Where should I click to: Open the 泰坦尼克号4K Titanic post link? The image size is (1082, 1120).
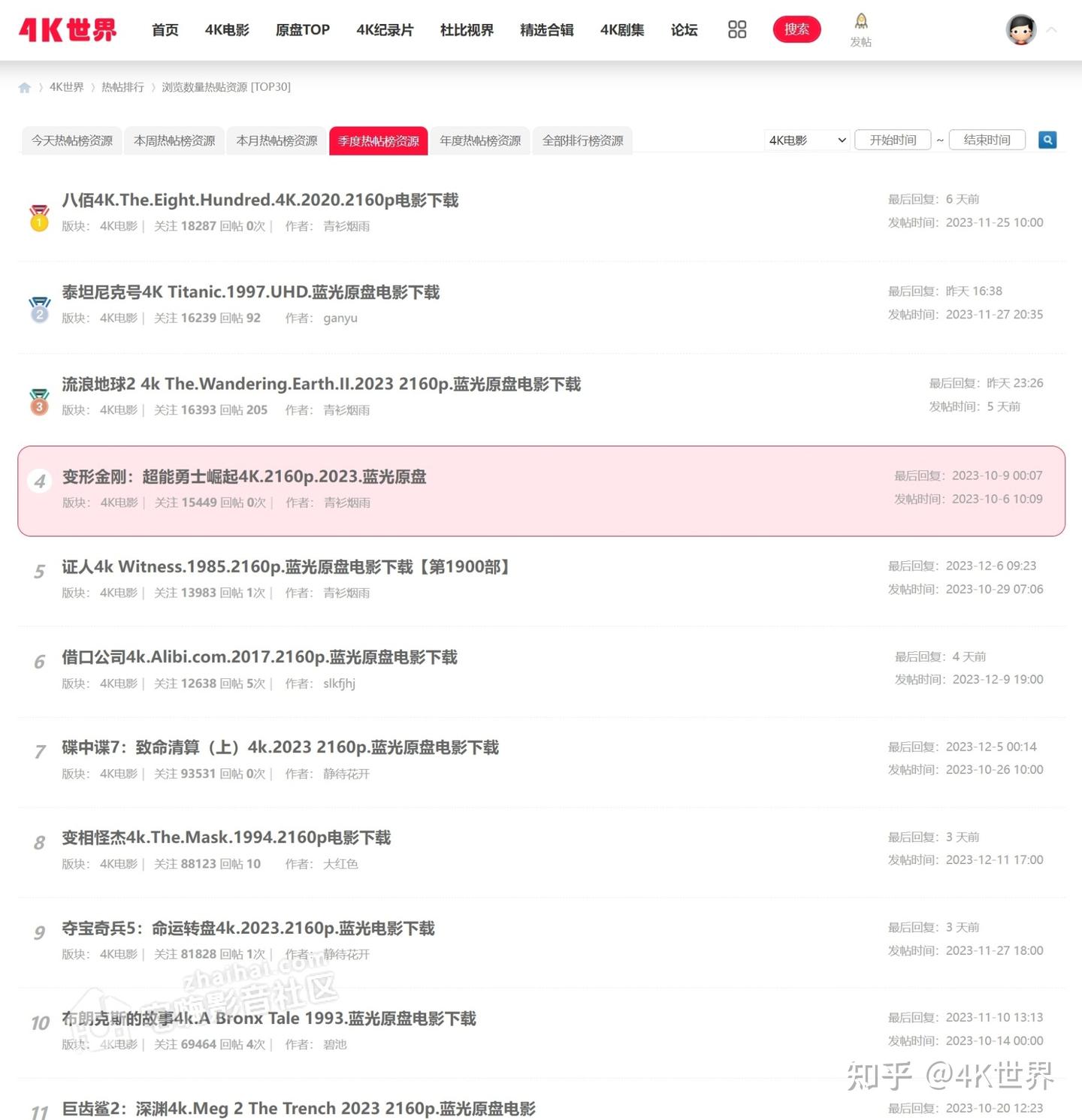click(x=252, y=292)
